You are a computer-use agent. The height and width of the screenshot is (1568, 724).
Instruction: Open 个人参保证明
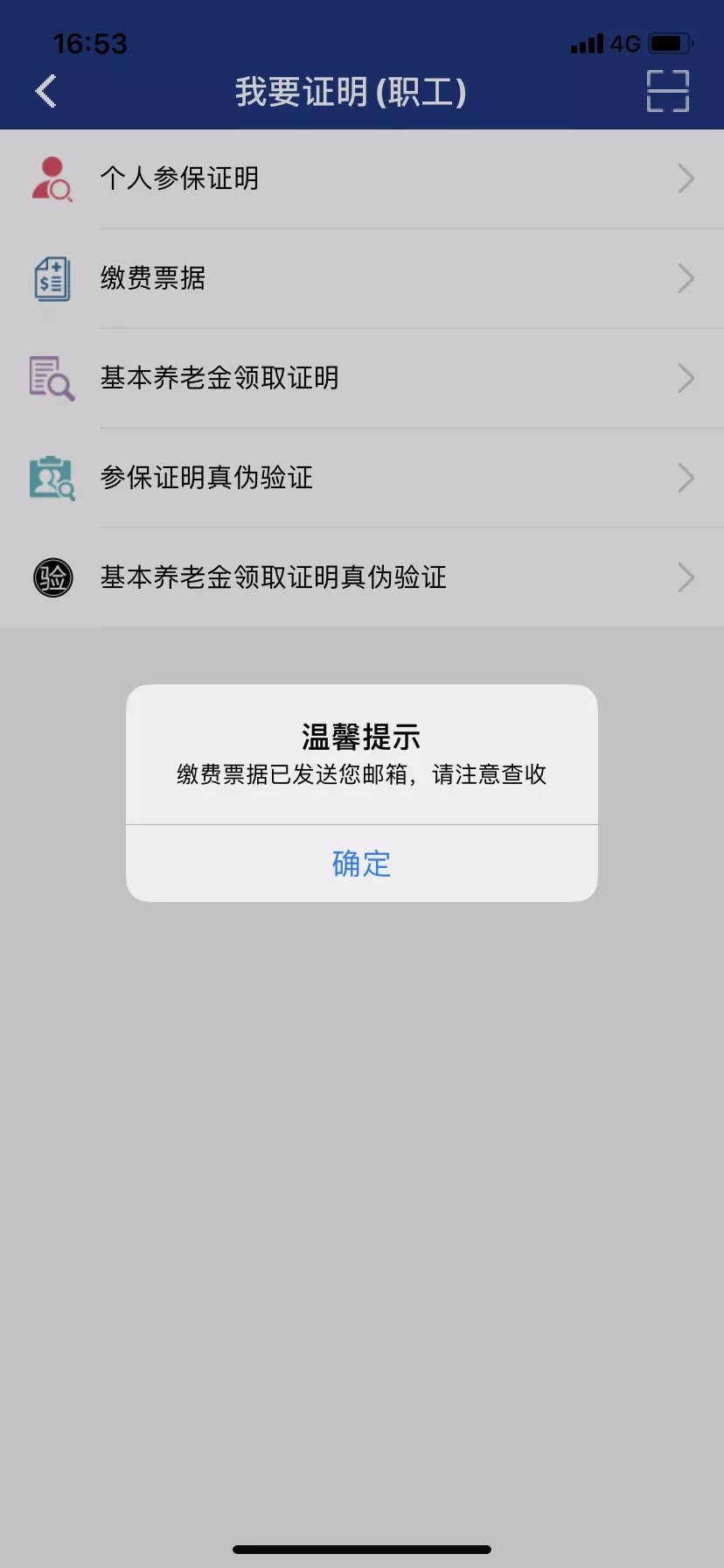tap(362, 178)
